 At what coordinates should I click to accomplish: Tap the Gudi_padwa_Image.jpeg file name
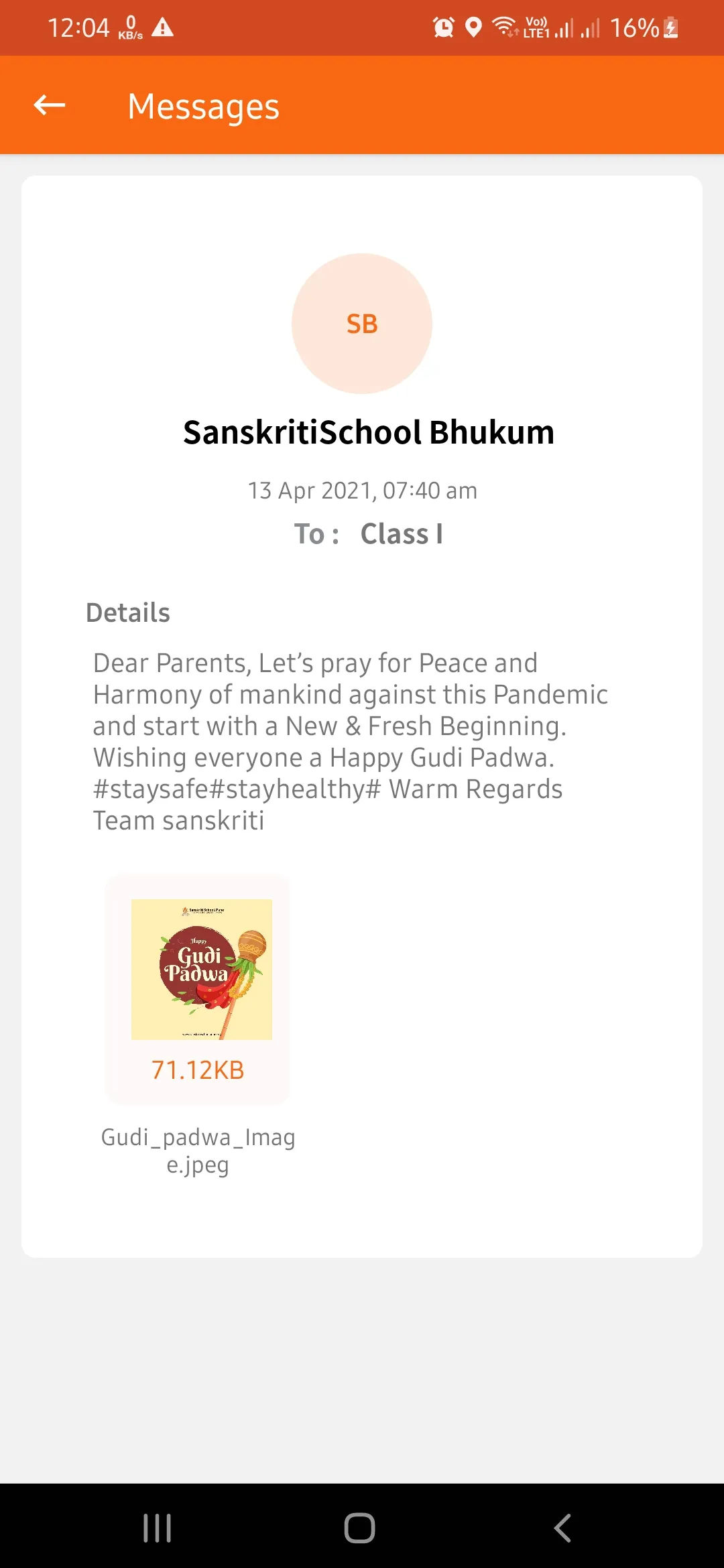click(x=198, y=1150)
